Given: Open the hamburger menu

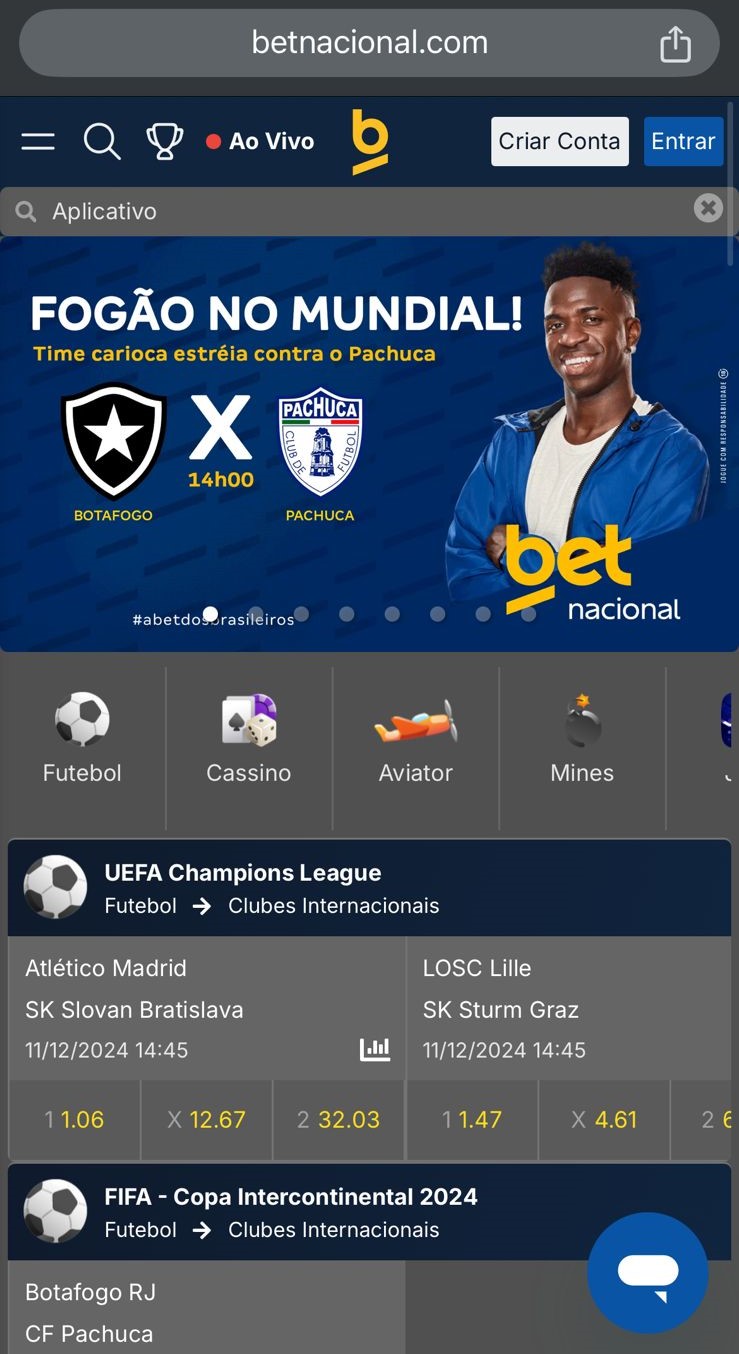Looking at the screenshot, I should tap(38, 142).
